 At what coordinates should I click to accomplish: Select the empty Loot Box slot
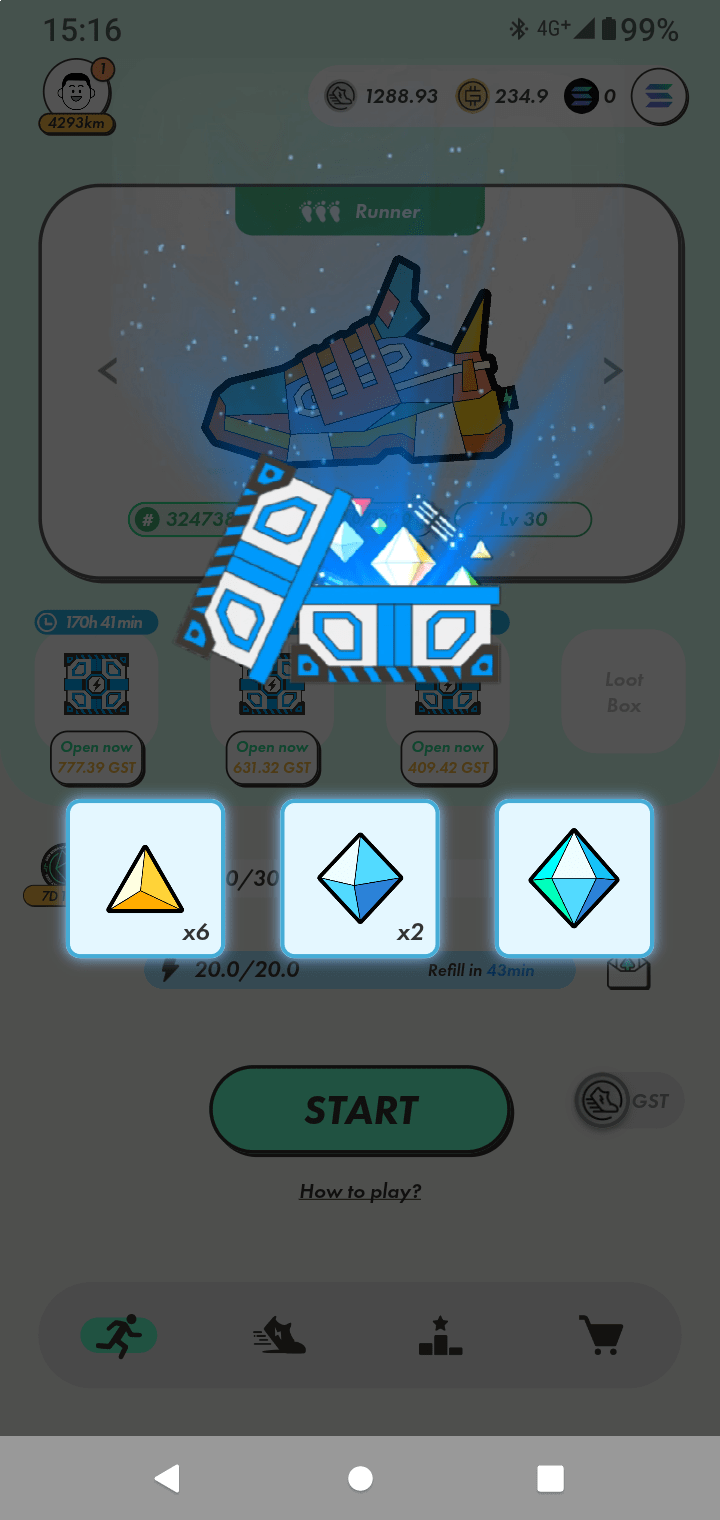point(623,692)
